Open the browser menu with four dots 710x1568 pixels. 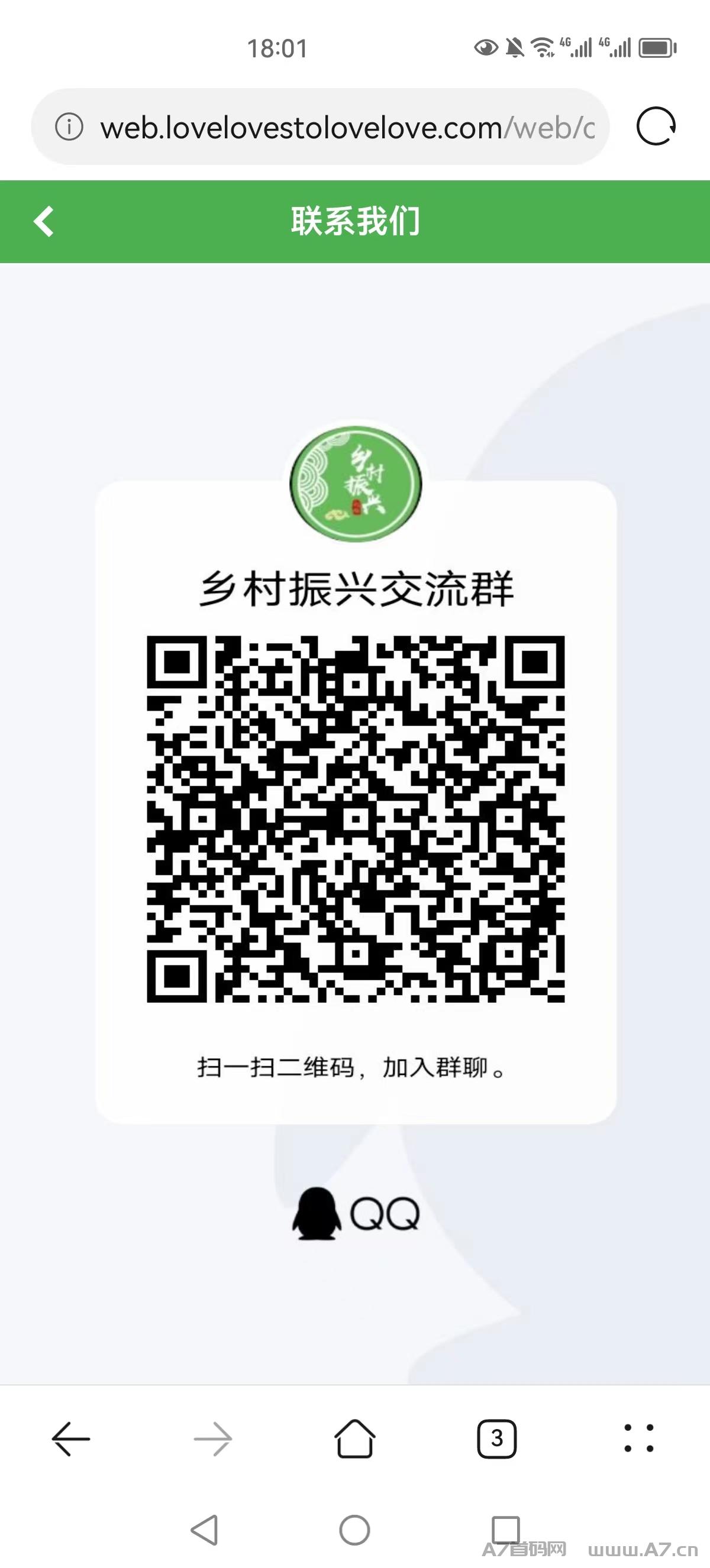[x=639, y=1439]
